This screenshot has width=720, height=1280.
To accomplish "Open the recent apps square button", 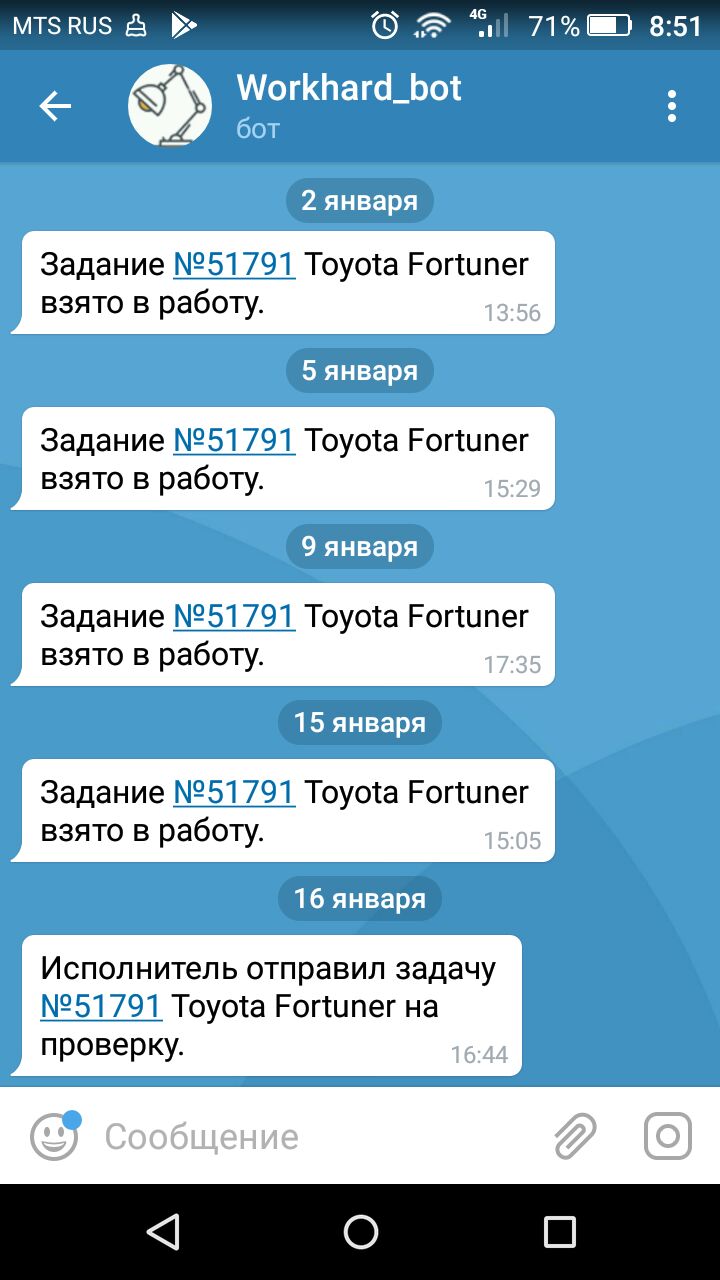I will [560, 1232].
